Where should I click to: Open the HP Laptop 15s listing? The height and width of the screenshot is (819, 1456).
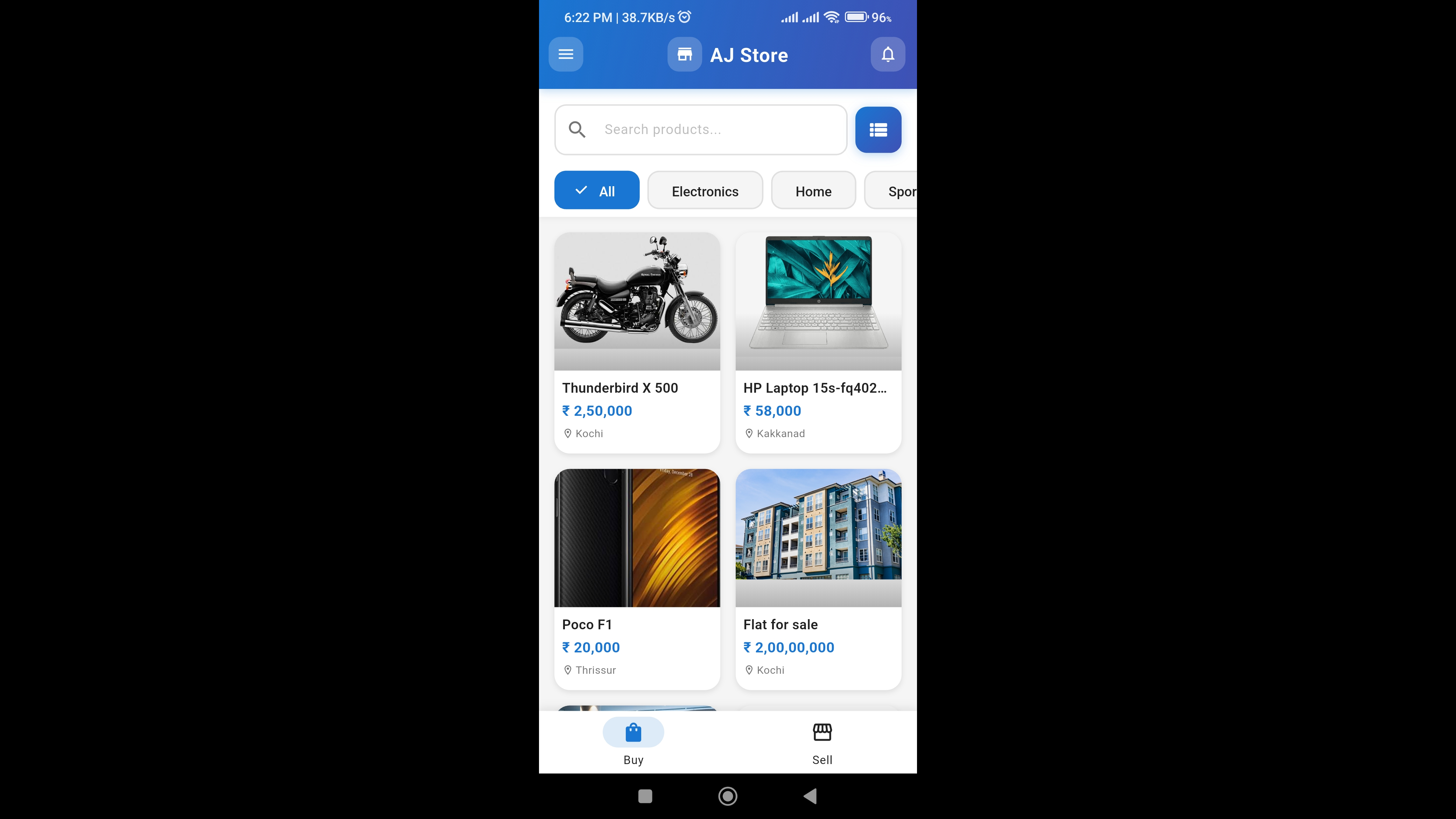coord(818,343)
